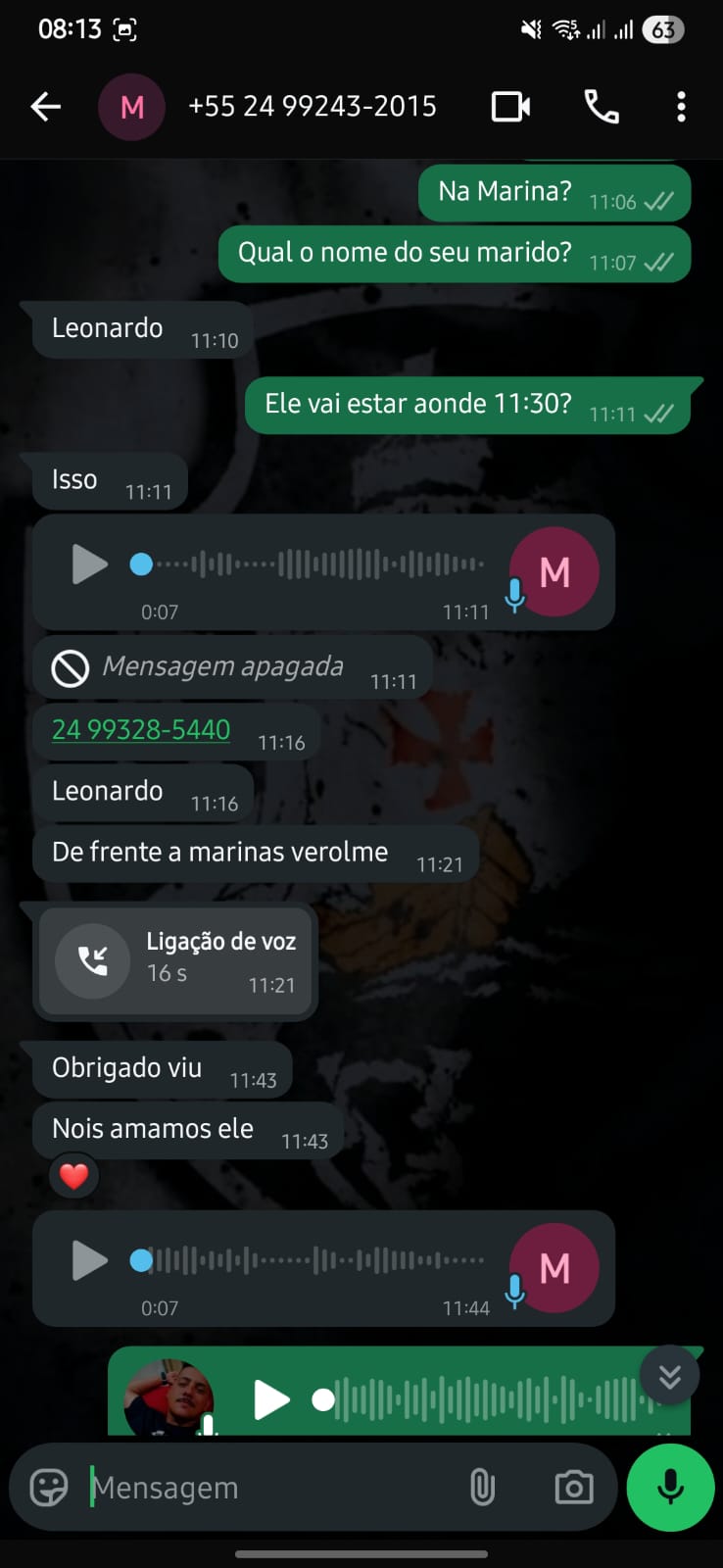Screen dimensions: 723x1568
Task: Open contact info for +55 24 99243-2015
Action: (312, 107)
